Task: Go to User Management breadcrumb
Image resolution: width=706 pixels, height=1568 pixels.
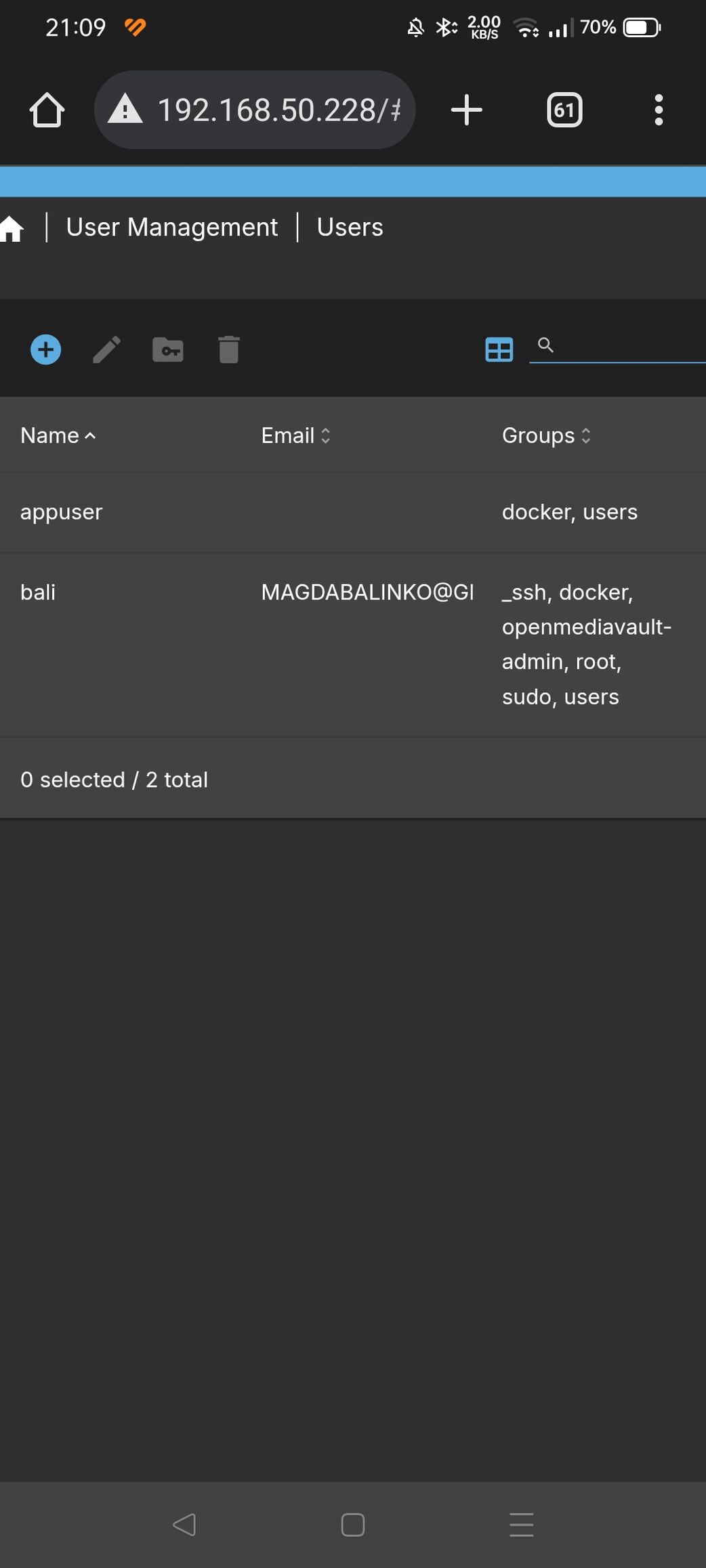Action: tap(172, 227)
